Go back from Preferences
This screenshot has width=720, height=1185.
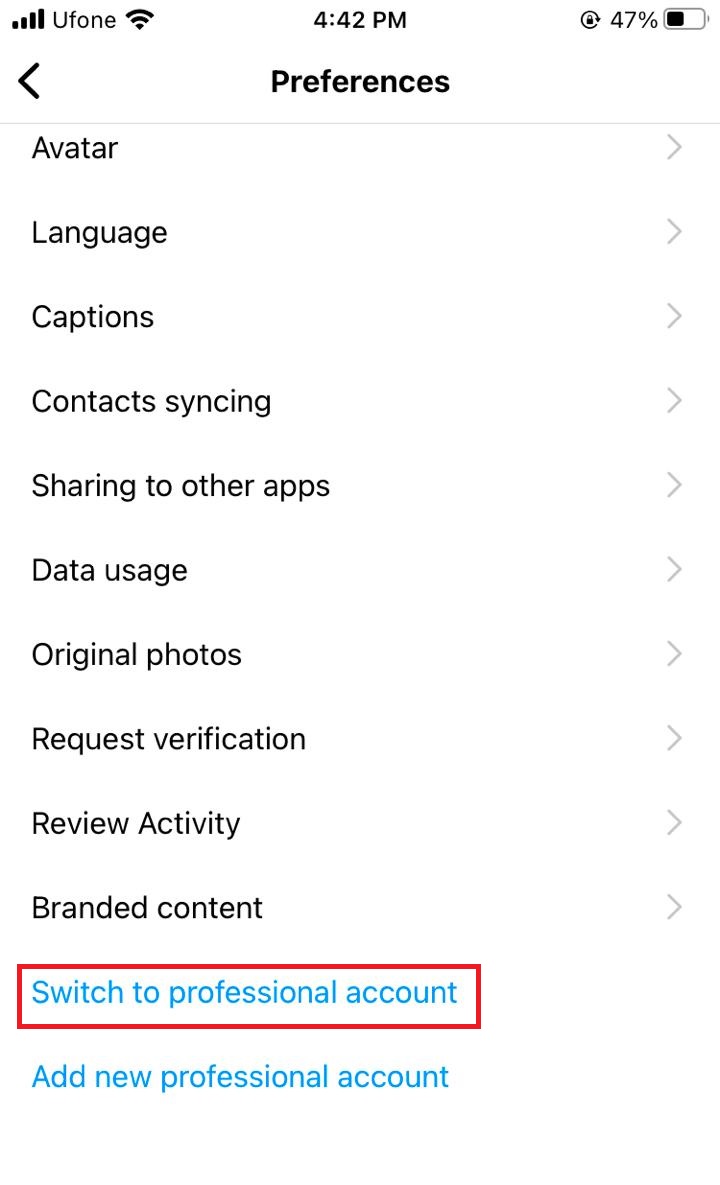coord(30,81)
